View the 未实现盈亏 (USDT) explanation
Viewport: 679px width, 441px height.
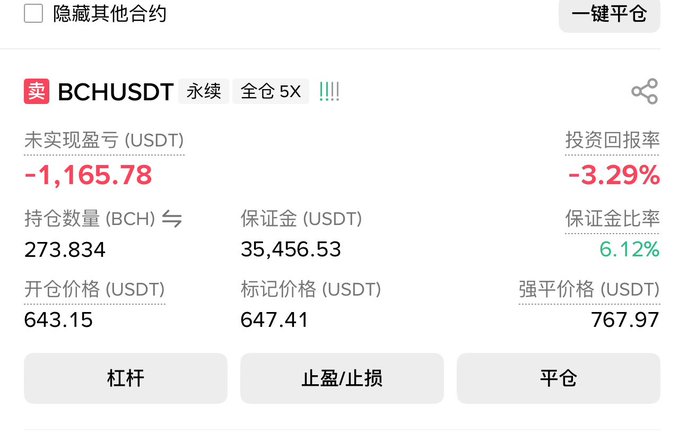pyautogui.click(x=104, y=141)
